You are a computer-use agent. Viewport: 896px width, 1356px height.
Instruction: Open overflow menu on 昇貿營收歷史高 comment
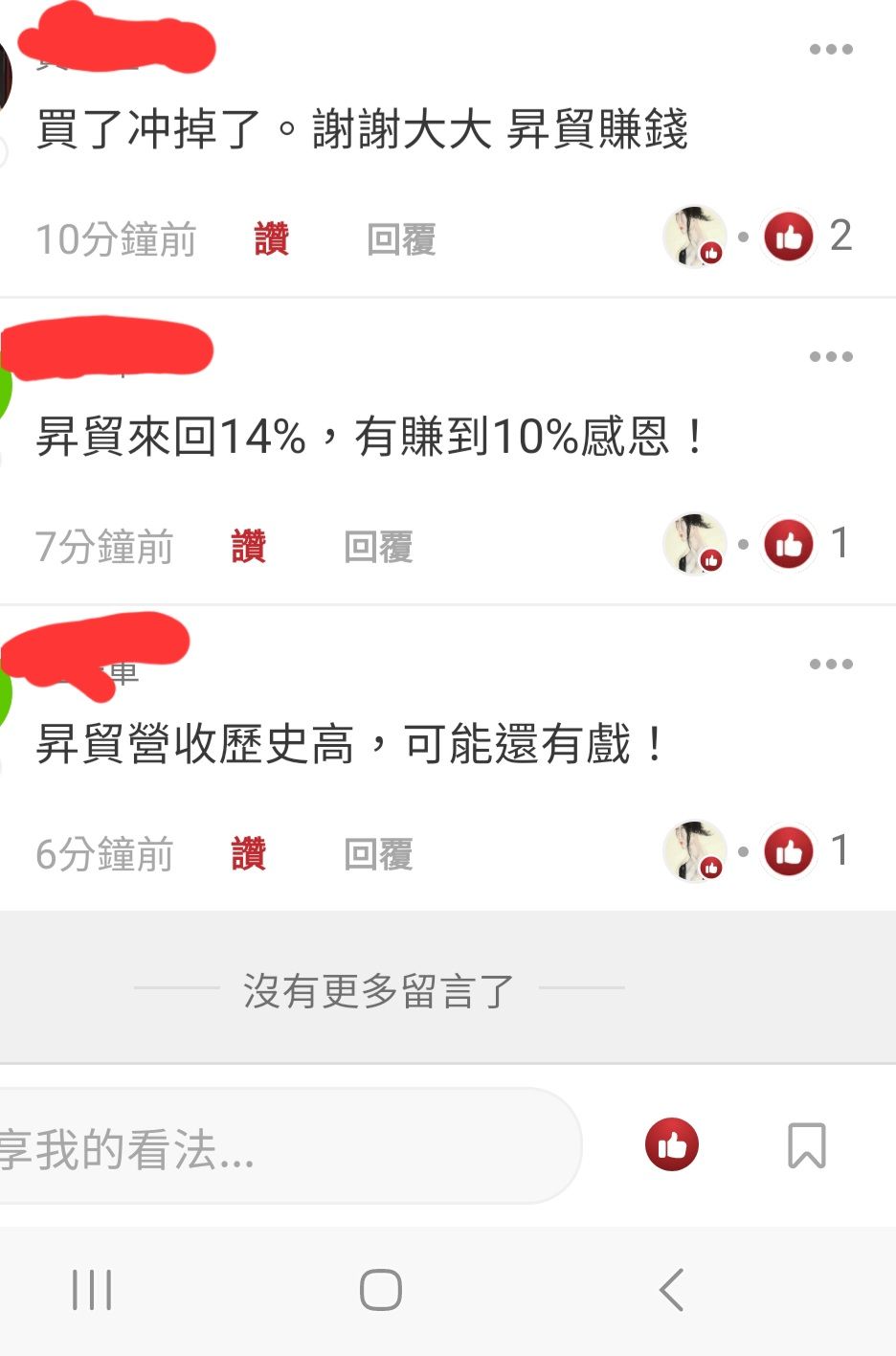tap(830, 665)
